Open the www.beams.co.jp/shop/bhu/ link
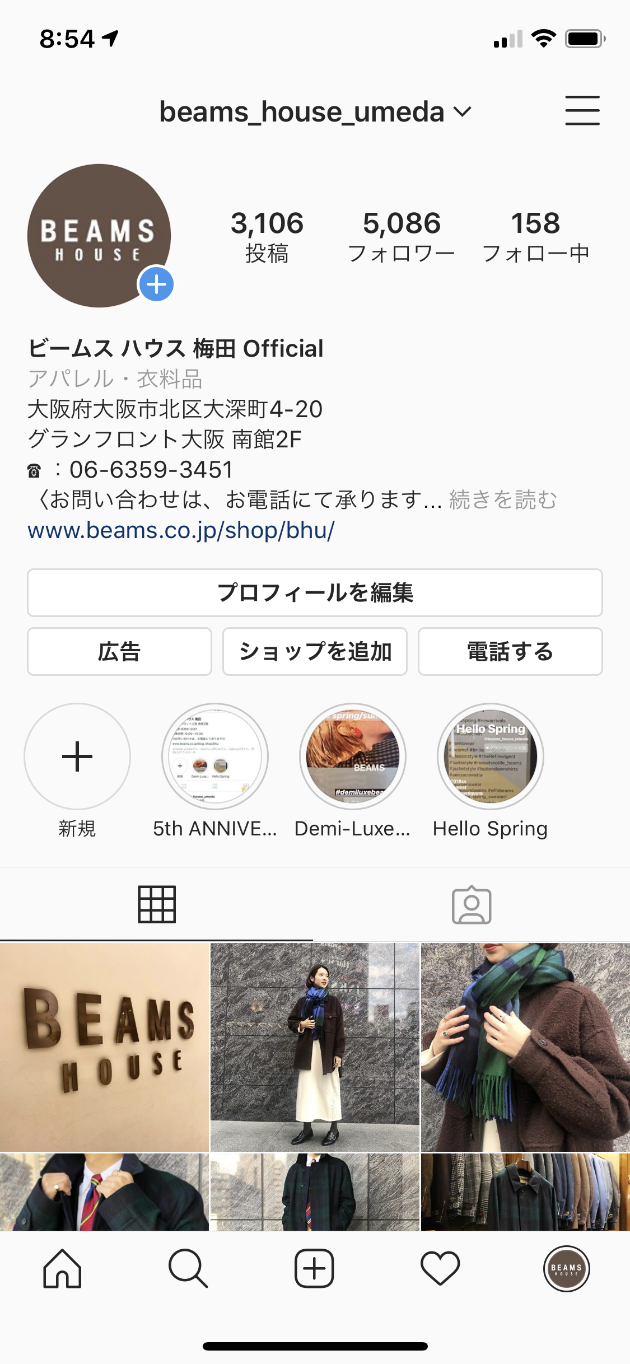630x1364 pixels. click(181, 530)
